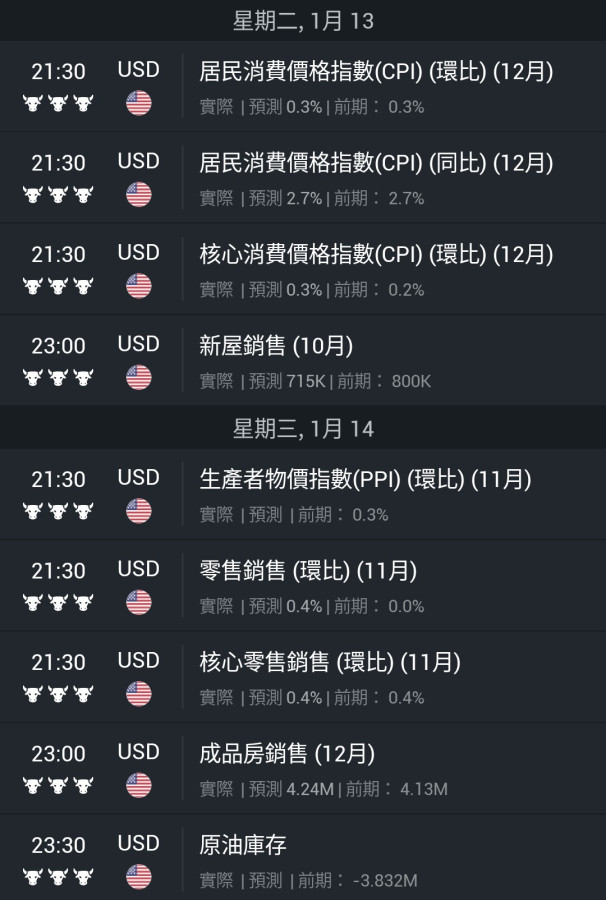Viewport: 606px width, 900px height.
Task: Tap the 核心零售銷售 (環比) event
Action: point(330,663)
